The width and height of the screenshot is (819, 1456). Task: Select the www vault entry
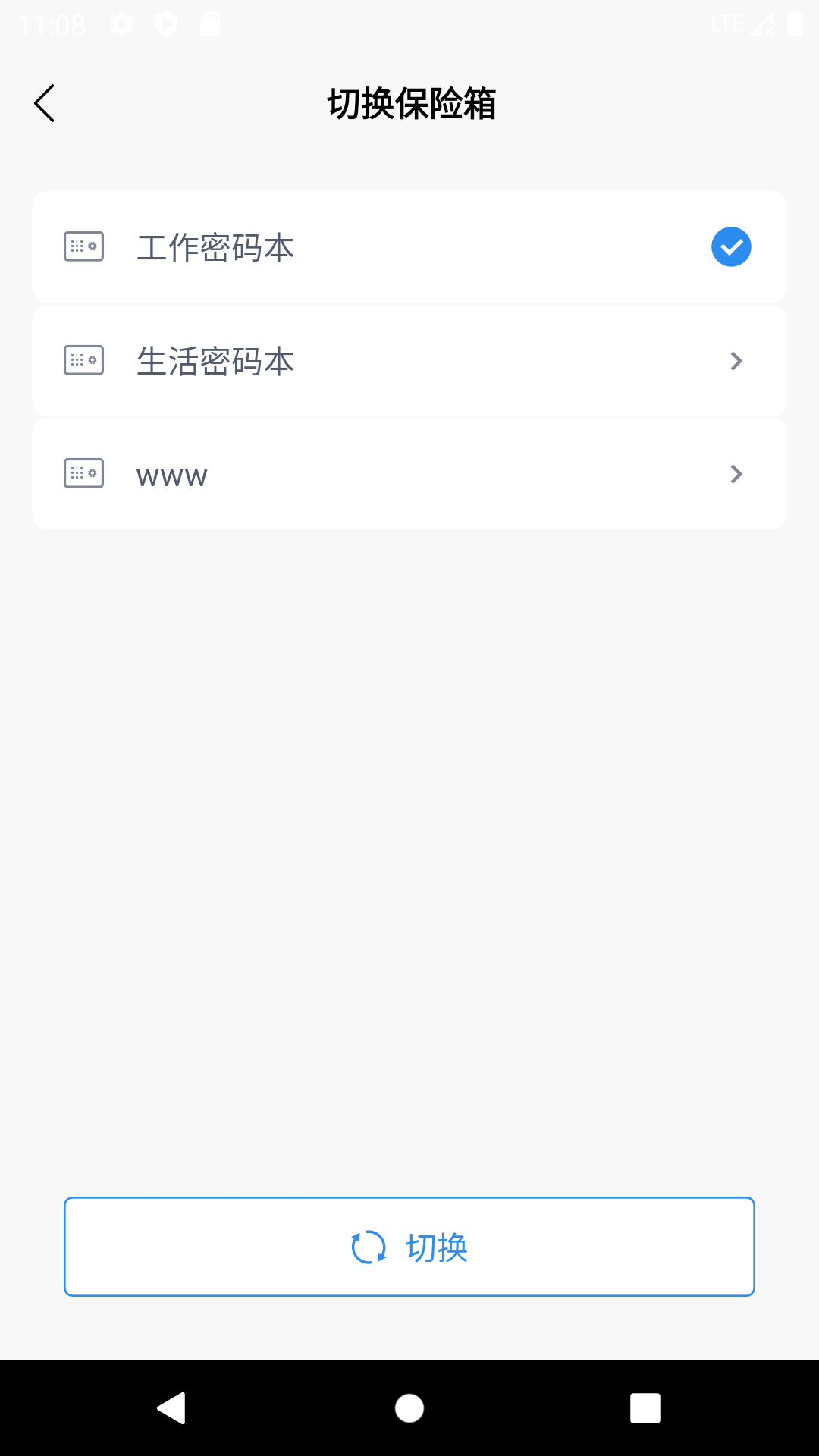(409, 473)
